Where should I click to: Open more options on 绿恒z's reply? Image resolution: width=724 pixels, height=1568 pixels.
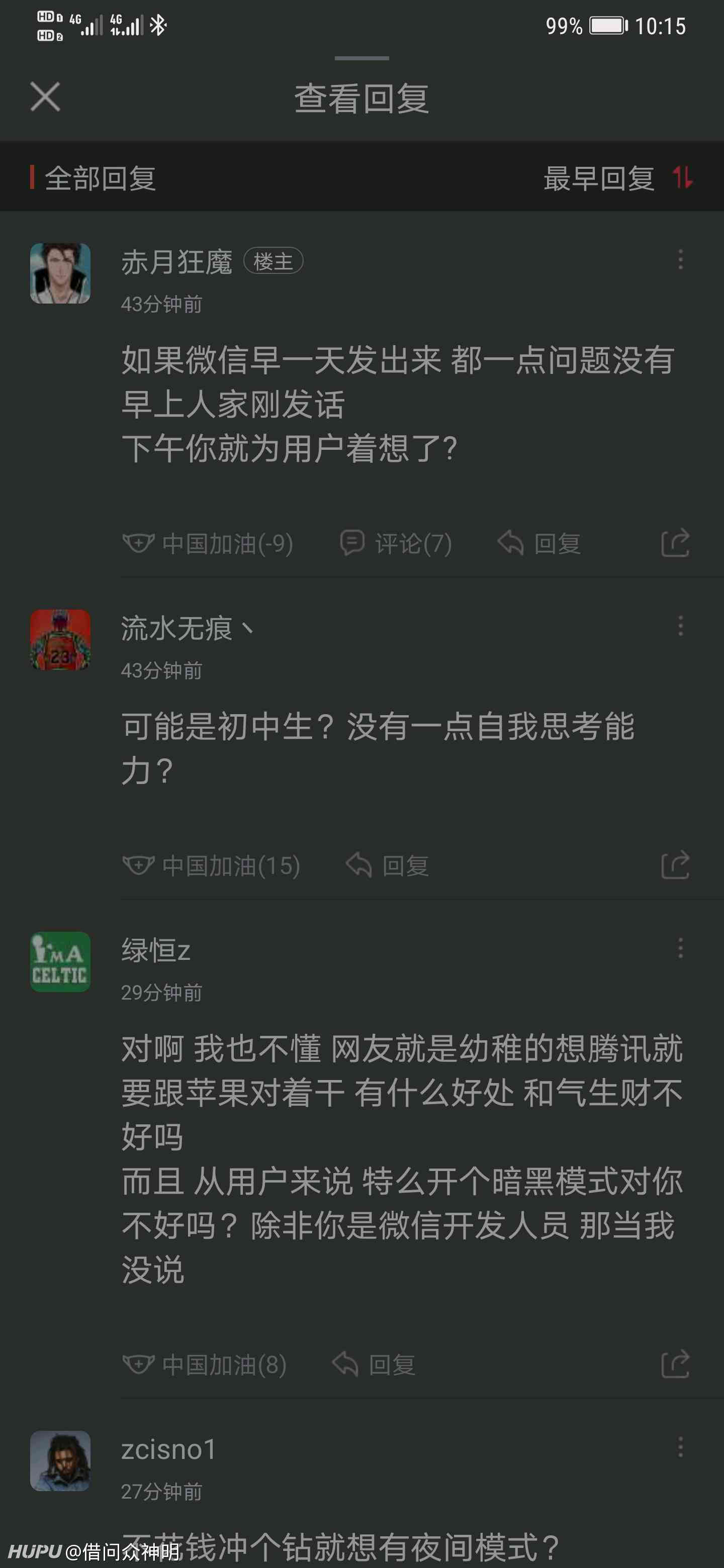pyautogui.click(x=680, y=948)
